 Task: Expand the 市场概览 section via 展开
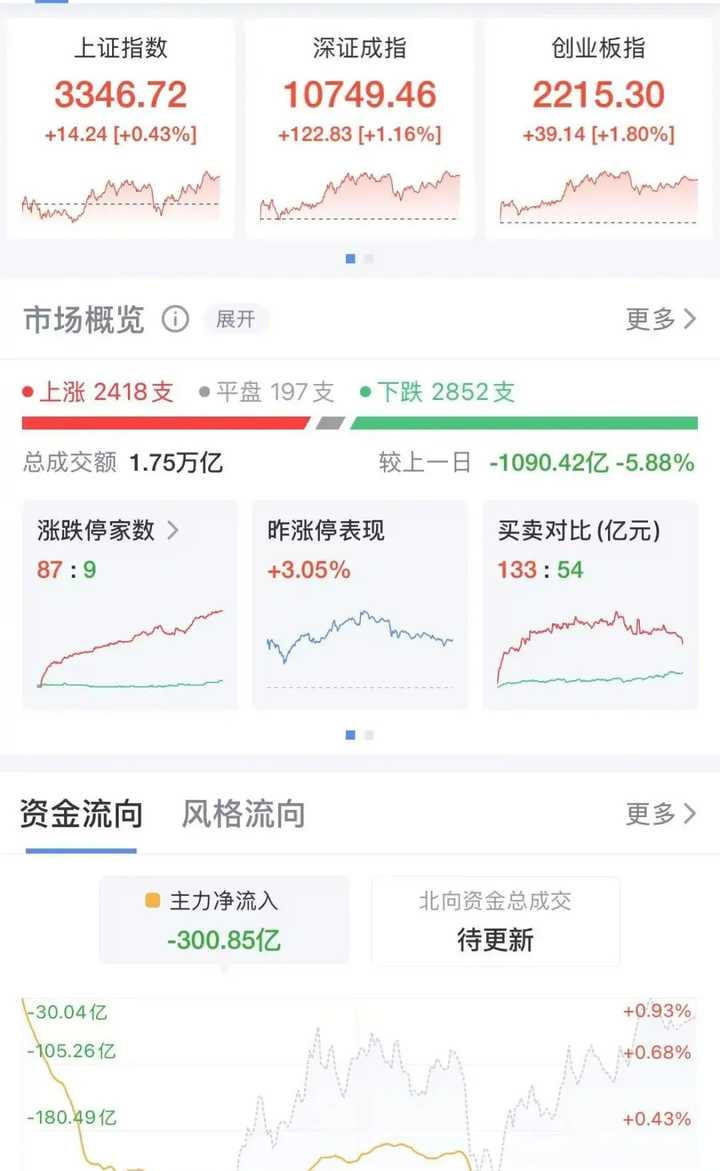236,319
